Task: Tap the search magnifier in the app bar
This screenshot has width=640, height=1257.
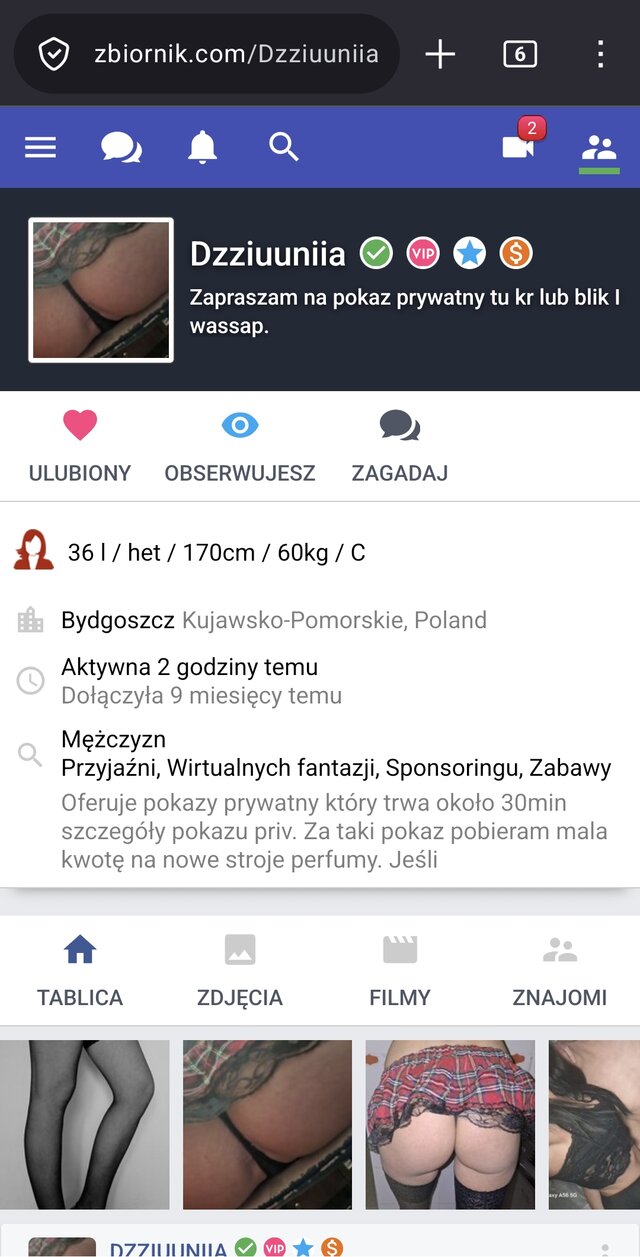Action: click(x=284, y=148)
